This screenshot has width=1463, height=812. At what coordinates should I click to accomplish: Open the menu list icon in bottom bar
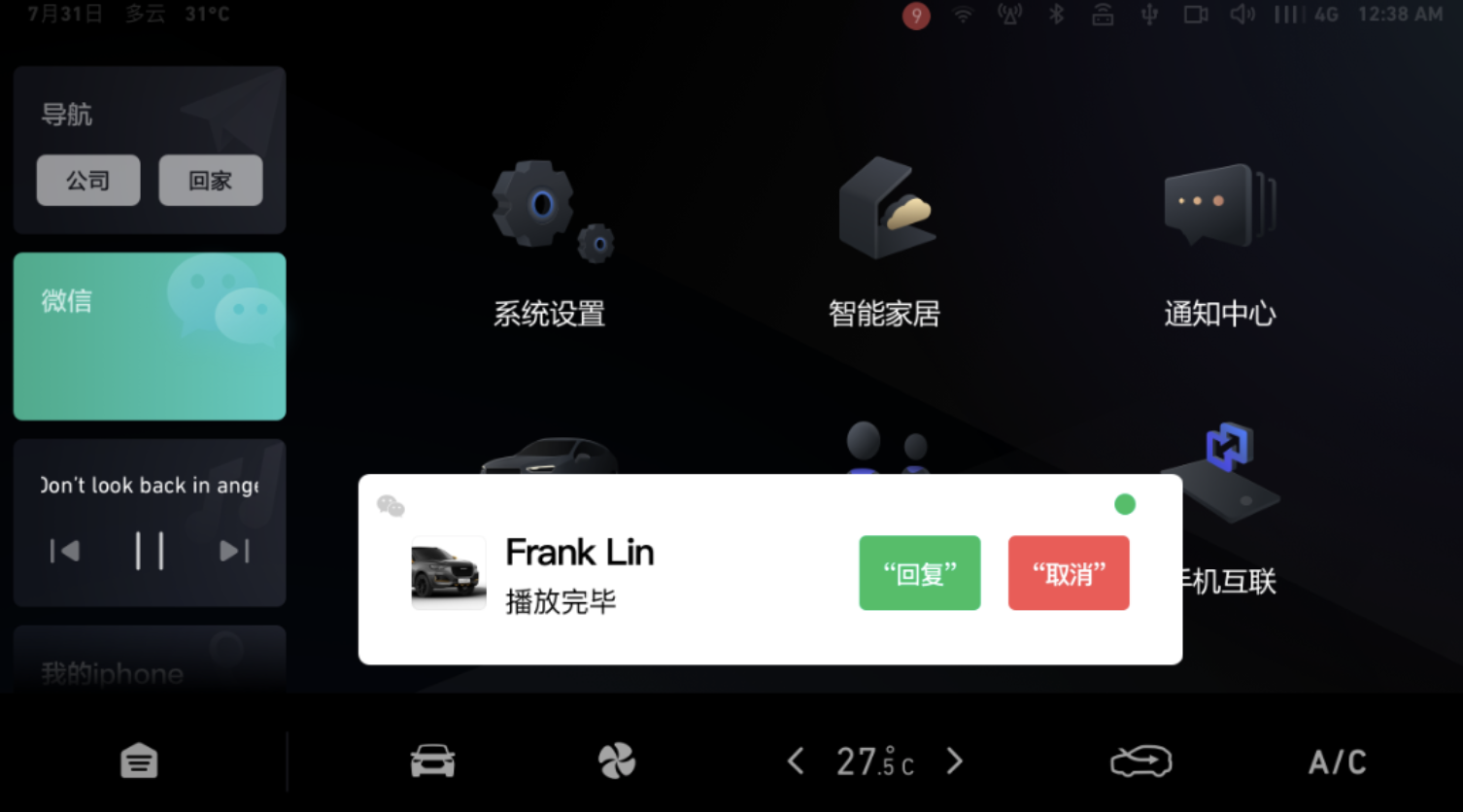pyautogui.click(x=139, y=761)
